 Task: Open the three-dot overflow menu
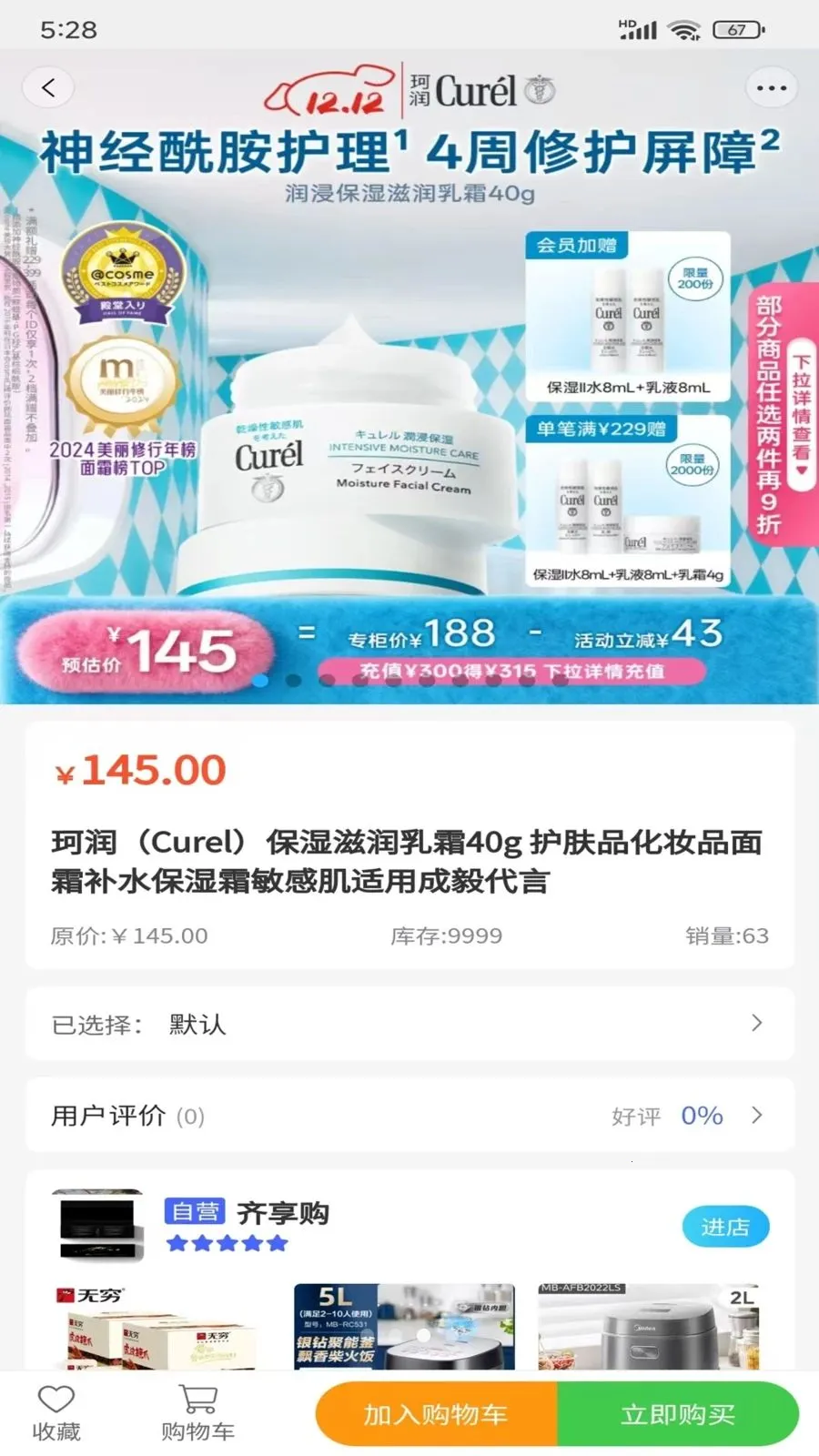(x=772, y=88)
